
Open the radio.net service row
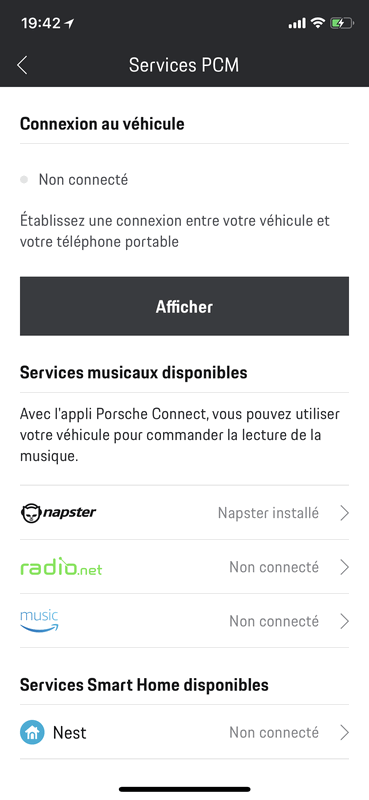[184, 567]
